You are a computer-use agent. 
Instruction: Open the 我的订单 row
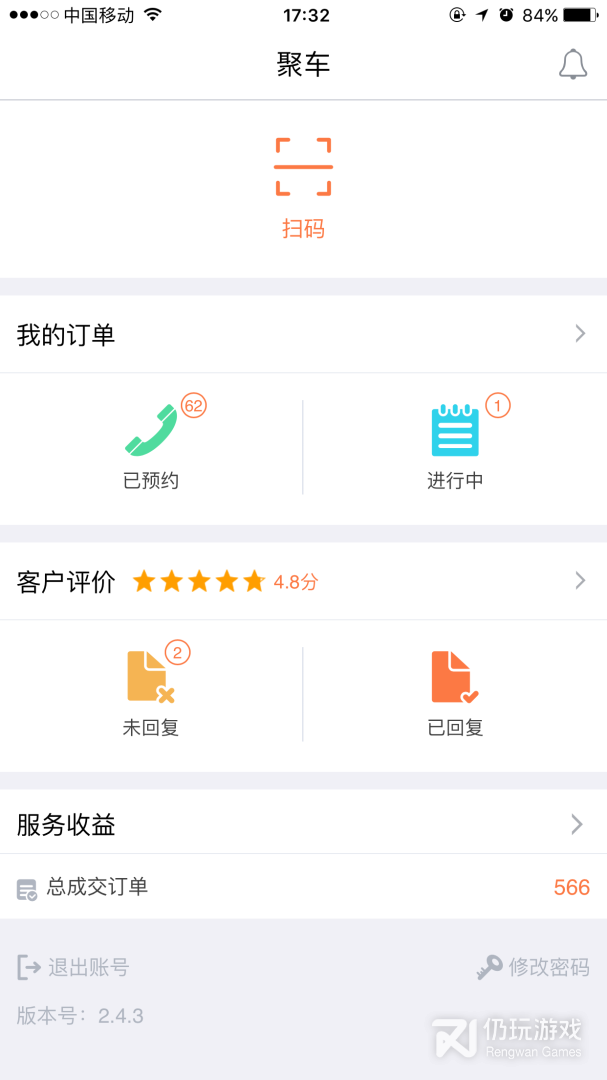[303, 334]
